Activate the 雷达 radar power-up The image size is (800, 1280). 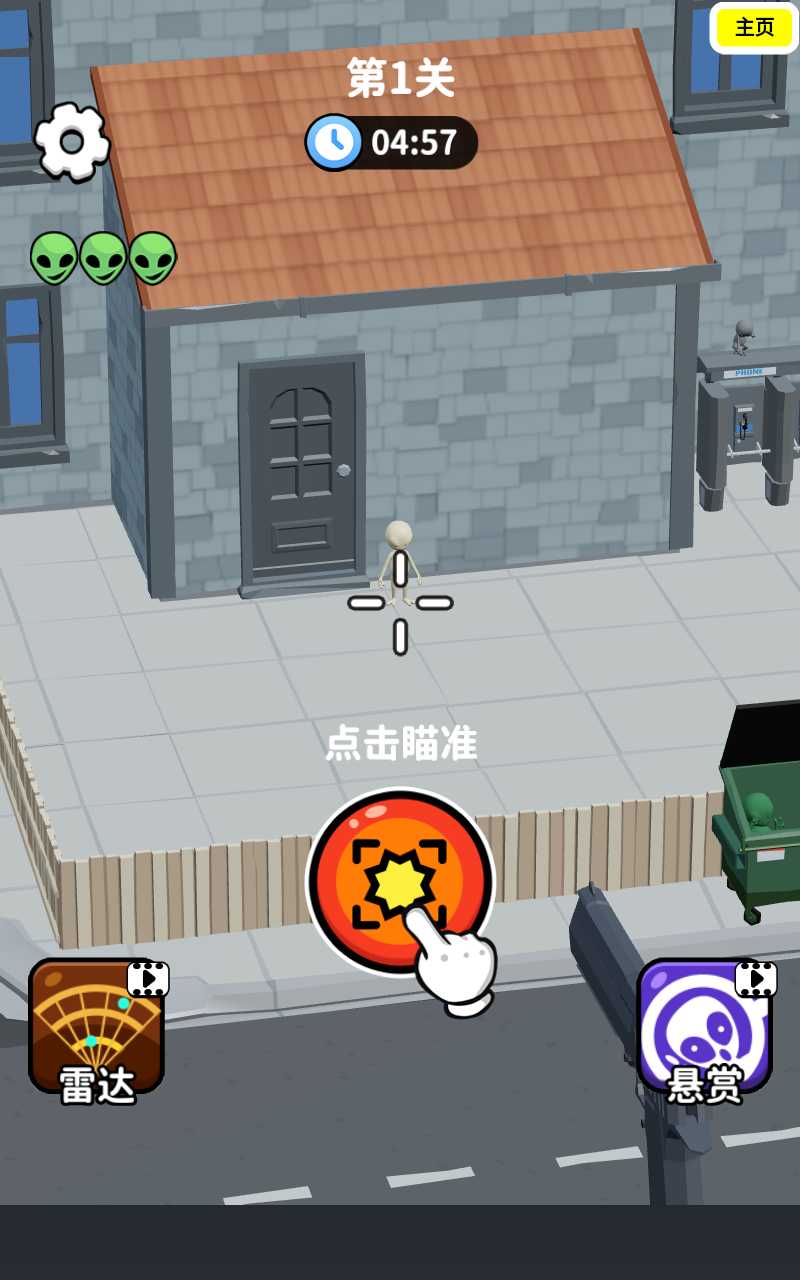[96, 1027]
